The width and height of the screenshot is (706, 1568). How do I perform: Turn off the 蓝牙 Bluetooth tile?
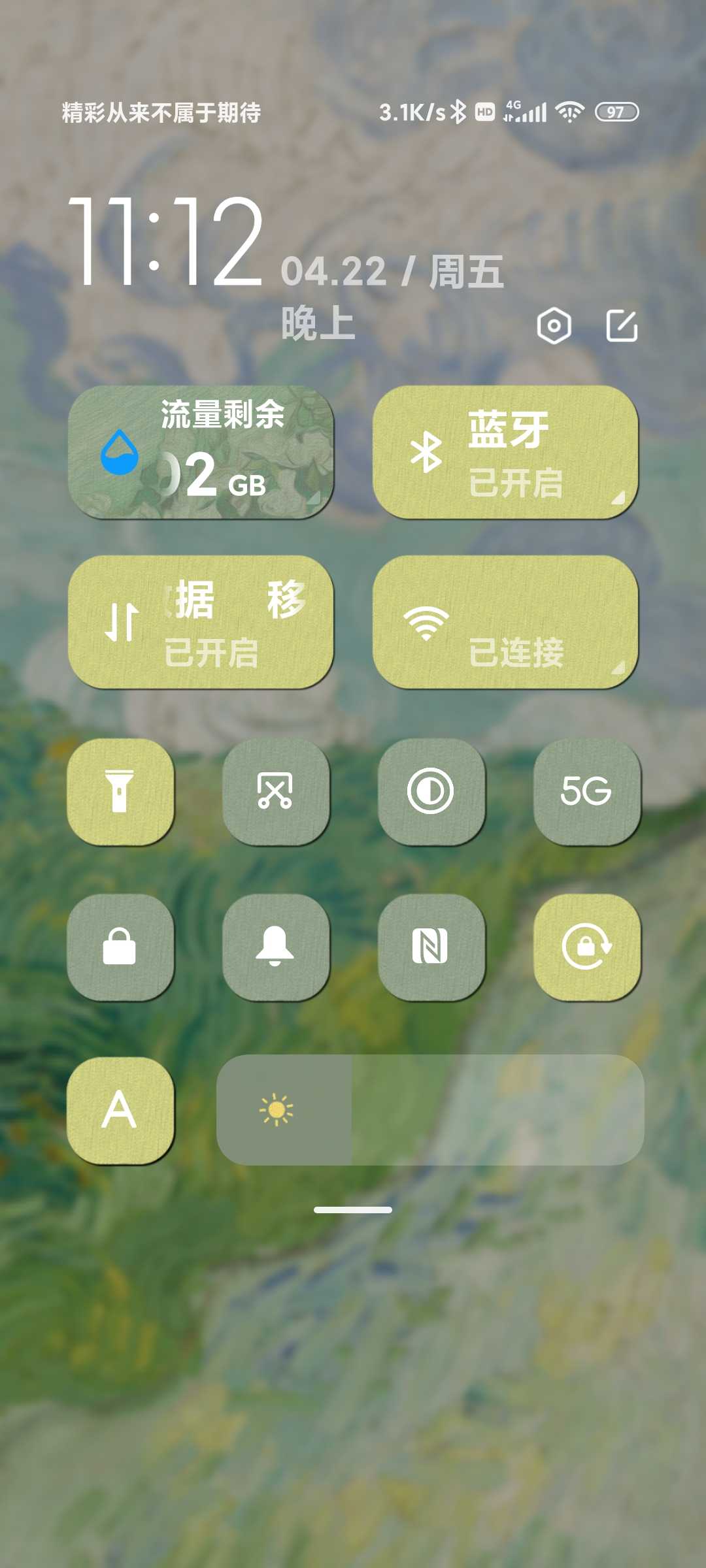(505, 452)
